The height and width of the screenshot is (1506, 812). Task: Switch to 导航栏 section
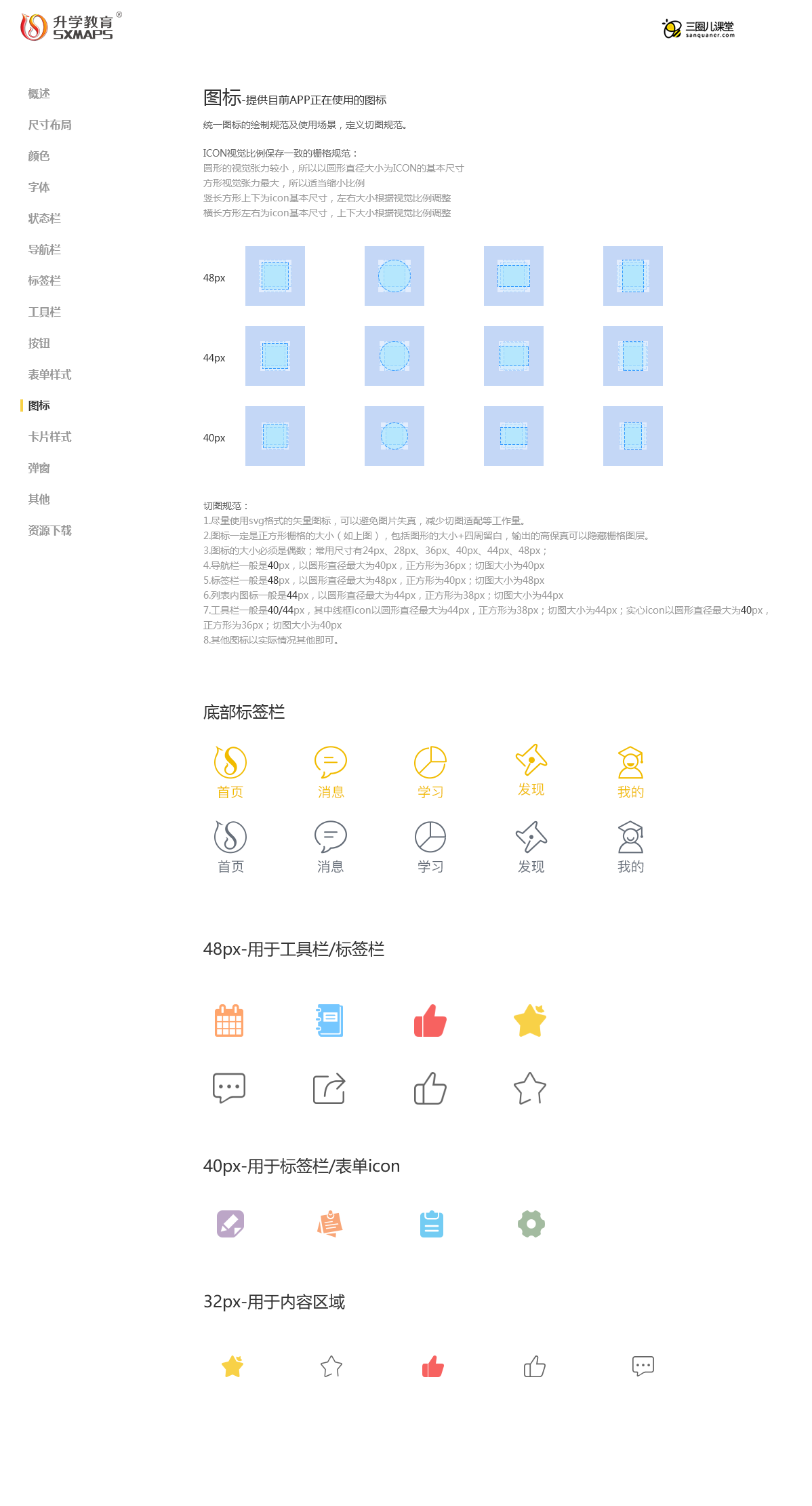pyautogui.click(x=44, y=250)
